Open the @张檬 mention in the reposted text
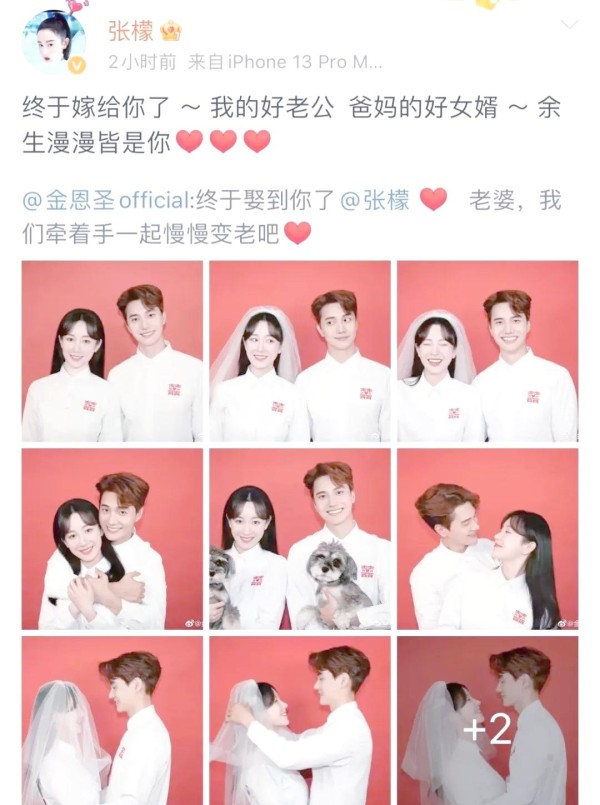Screen dimensions: 600x805 click(375, 200)
